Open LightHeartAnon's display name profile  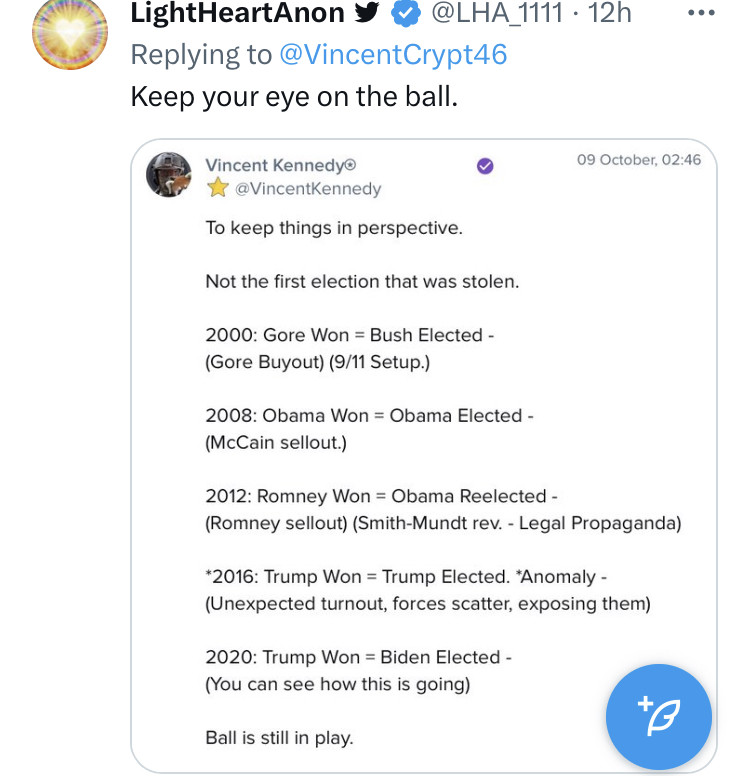(x=238, y=14)
